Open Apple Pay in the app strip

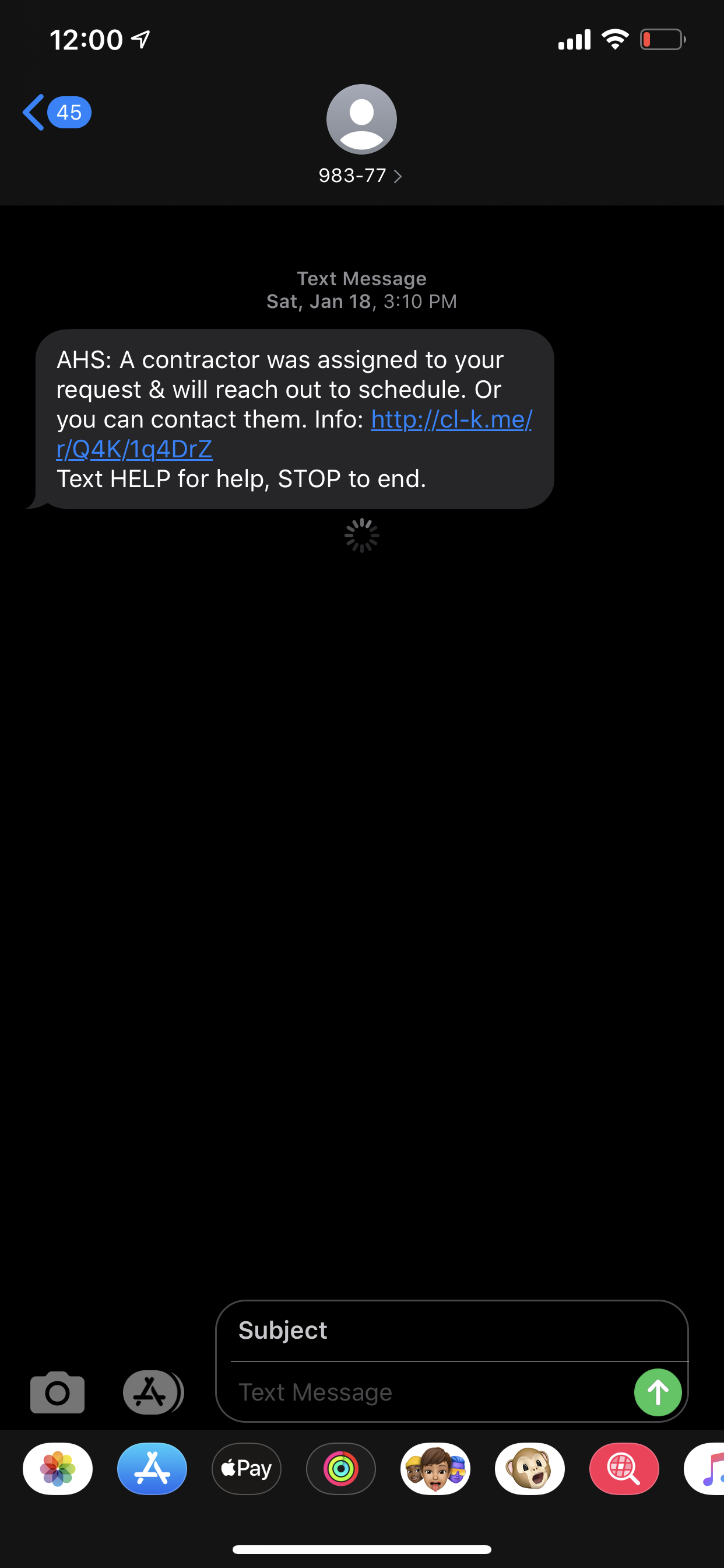coord(247,1468)
